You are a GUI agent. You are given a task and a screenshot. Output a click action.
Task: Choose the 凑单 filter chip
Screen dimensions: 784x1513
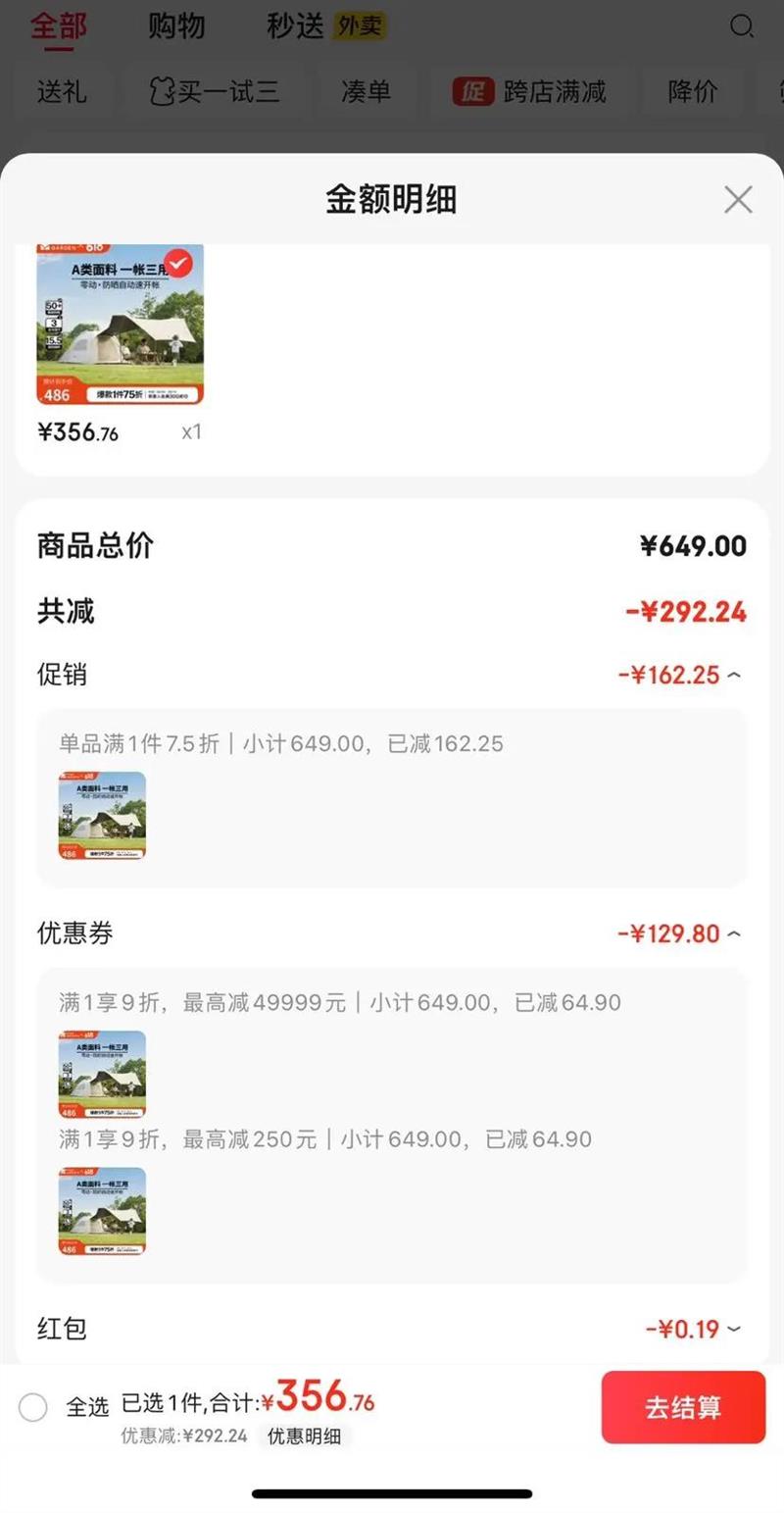click(x=367, y=92)
